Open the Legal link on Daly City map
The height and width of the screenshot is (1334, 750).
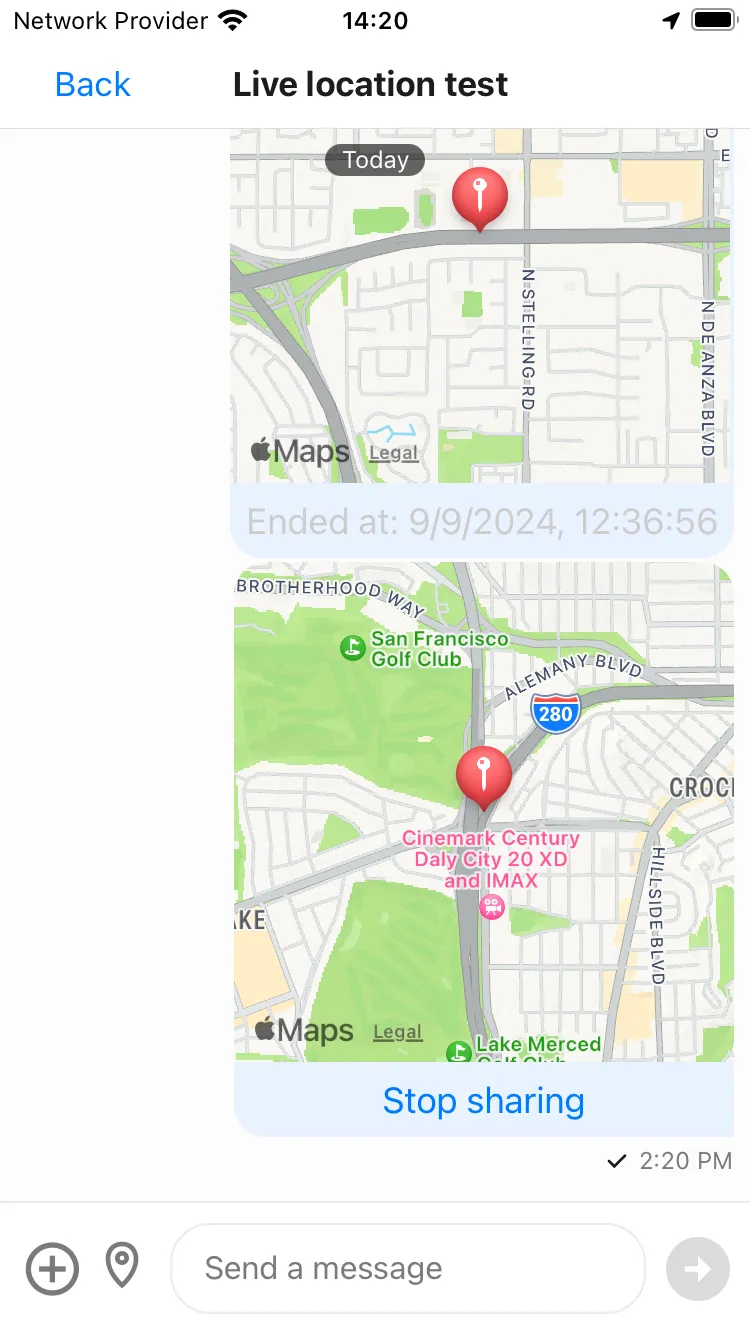coord(398,1032)
